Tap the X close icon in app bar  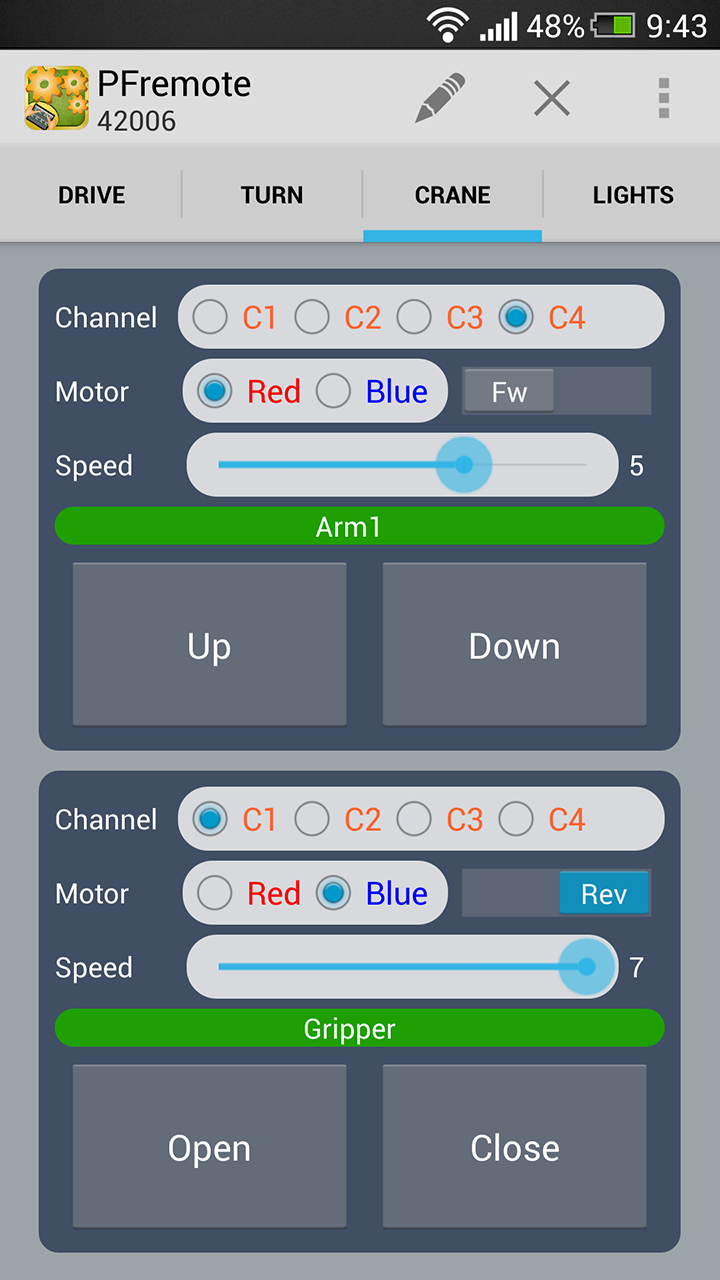coord(551,98)
